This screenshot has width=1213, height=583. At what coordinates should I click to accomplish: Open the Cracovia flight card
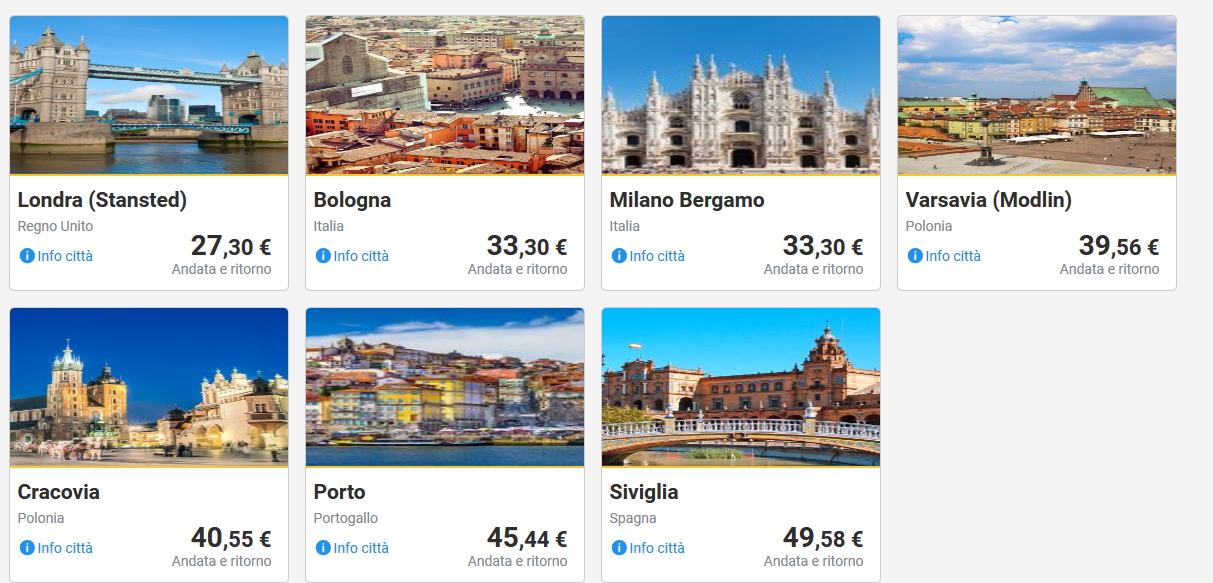click(149, 388)
